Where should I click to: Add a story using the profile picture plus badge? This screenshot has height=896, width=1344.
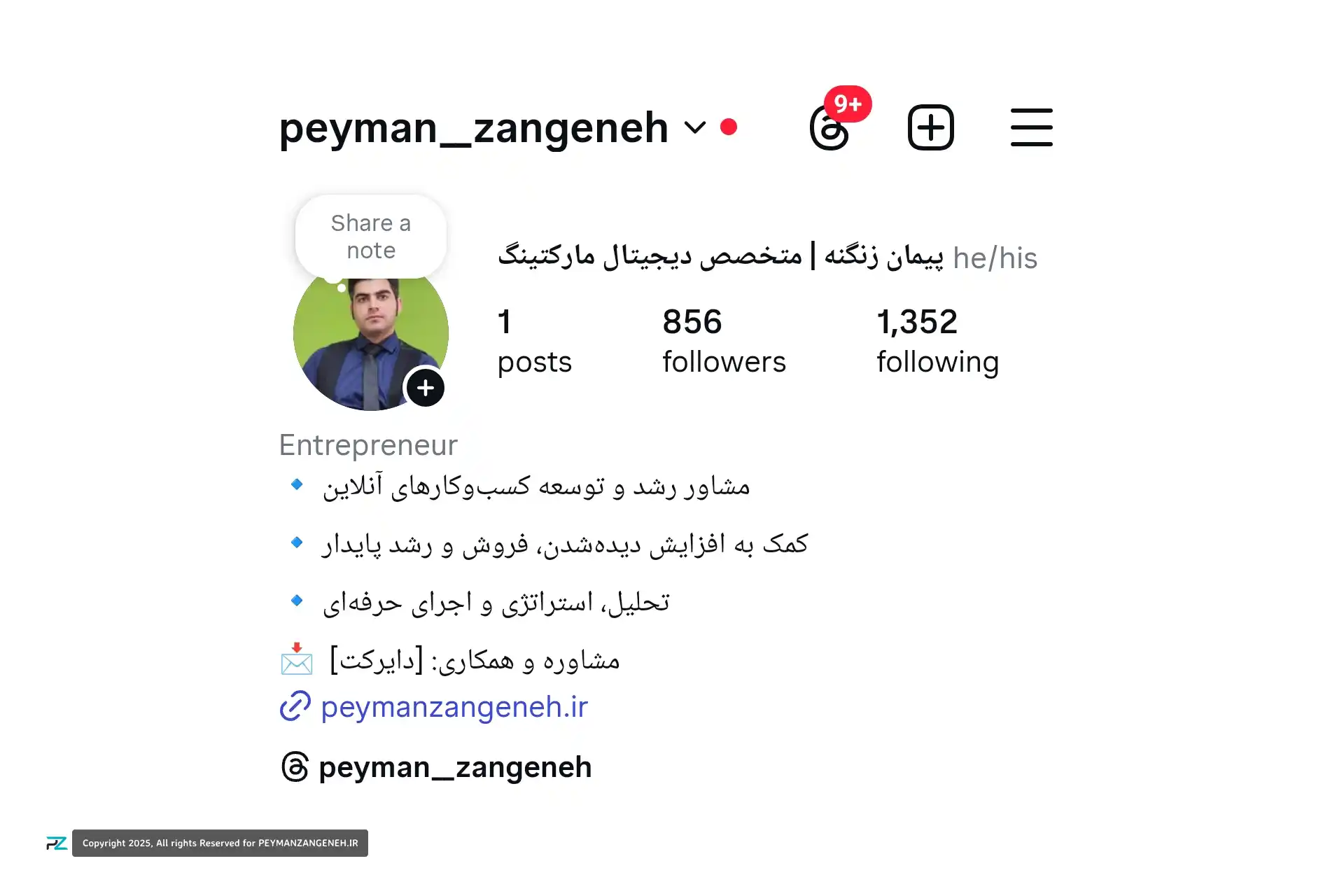tap(426, 388)
